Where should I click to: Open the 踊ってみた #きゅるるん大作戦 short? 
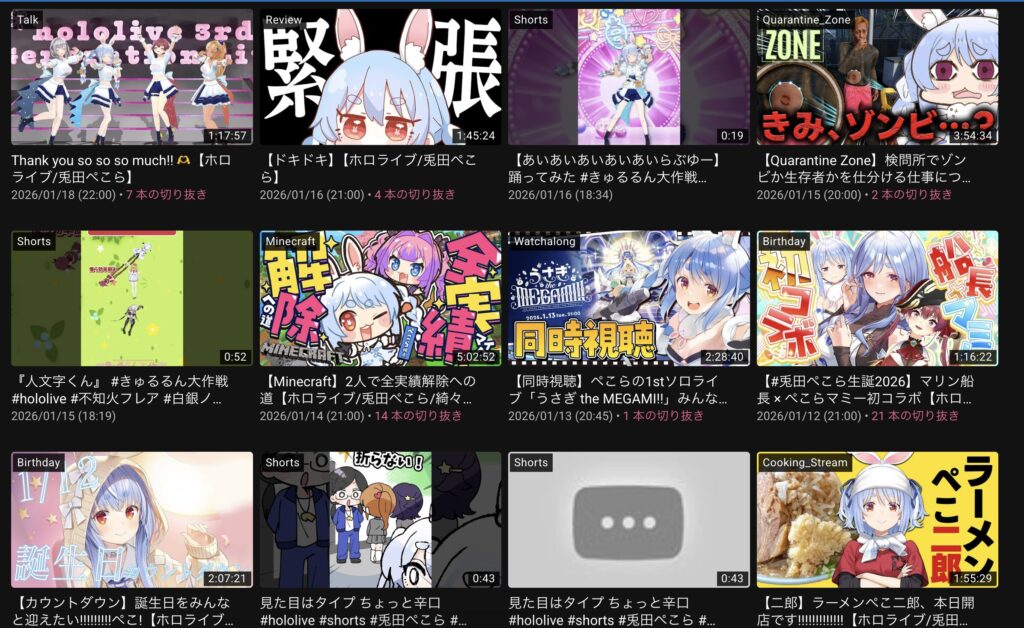coord(628,78)
